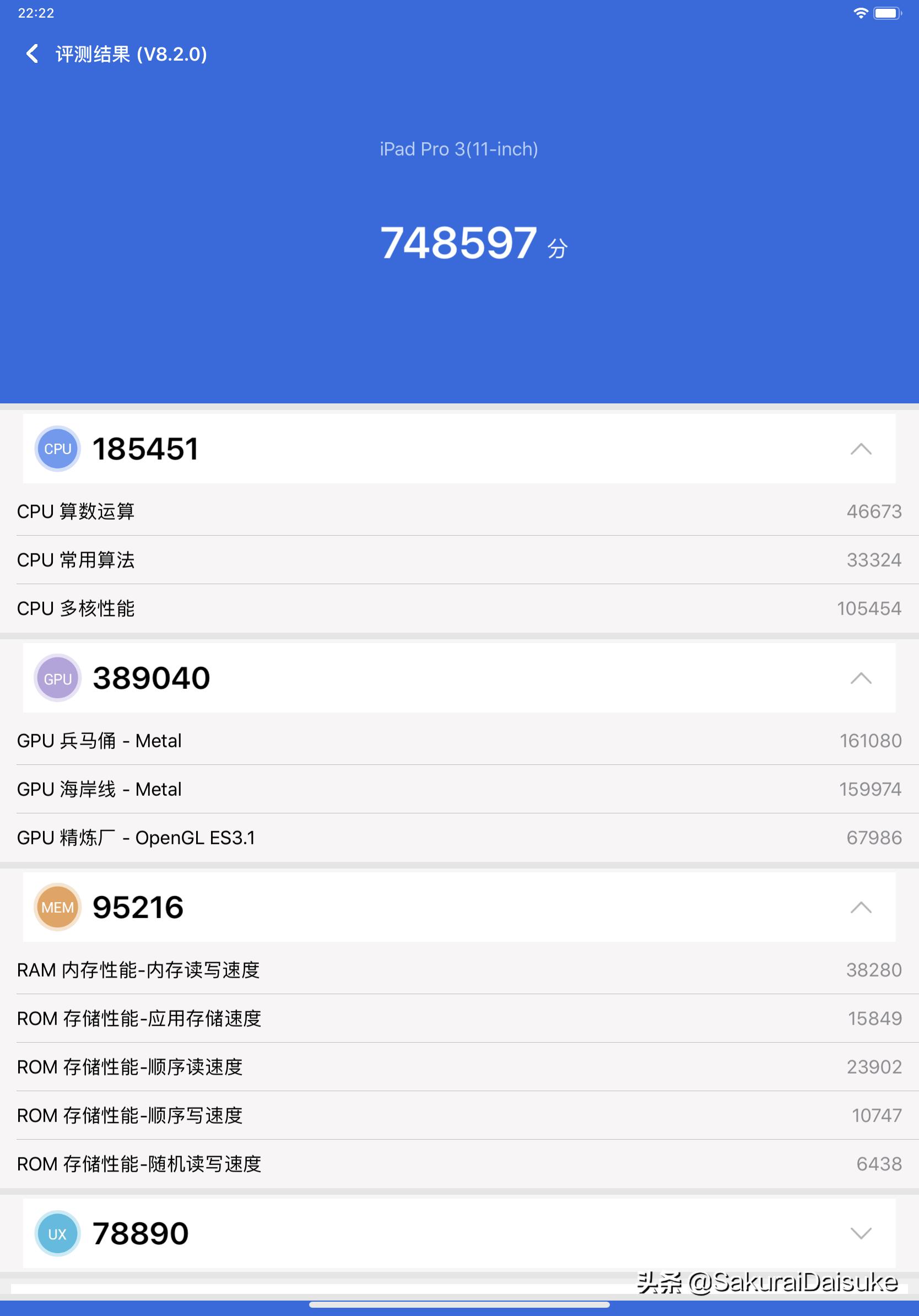Tap the back arrow to leave results
The width and height of the screenshot is (919, 1316).
(32, 55)
